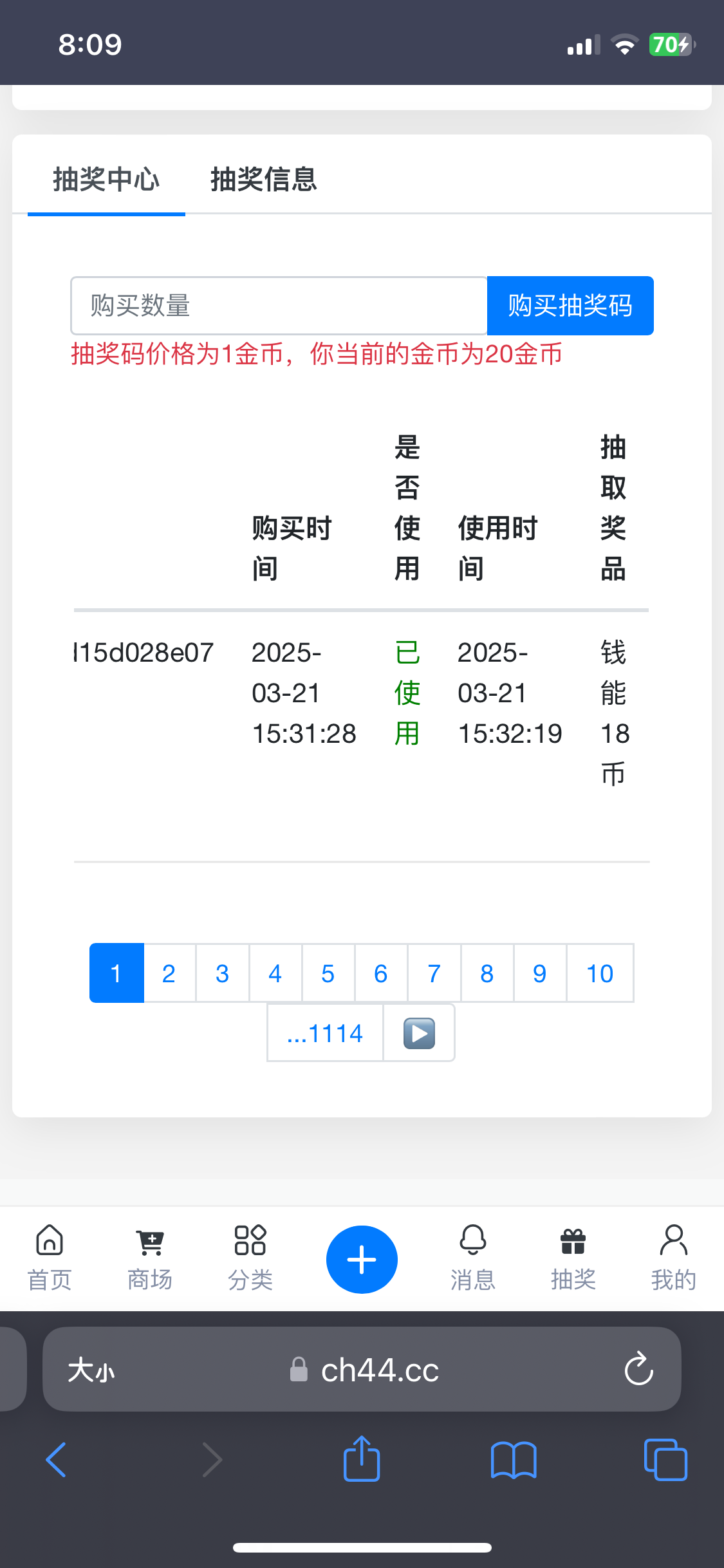The width and height of the screenshot is (724, 1568).
Task: Jump to last page 1114
Action: tap(325, 1033)
